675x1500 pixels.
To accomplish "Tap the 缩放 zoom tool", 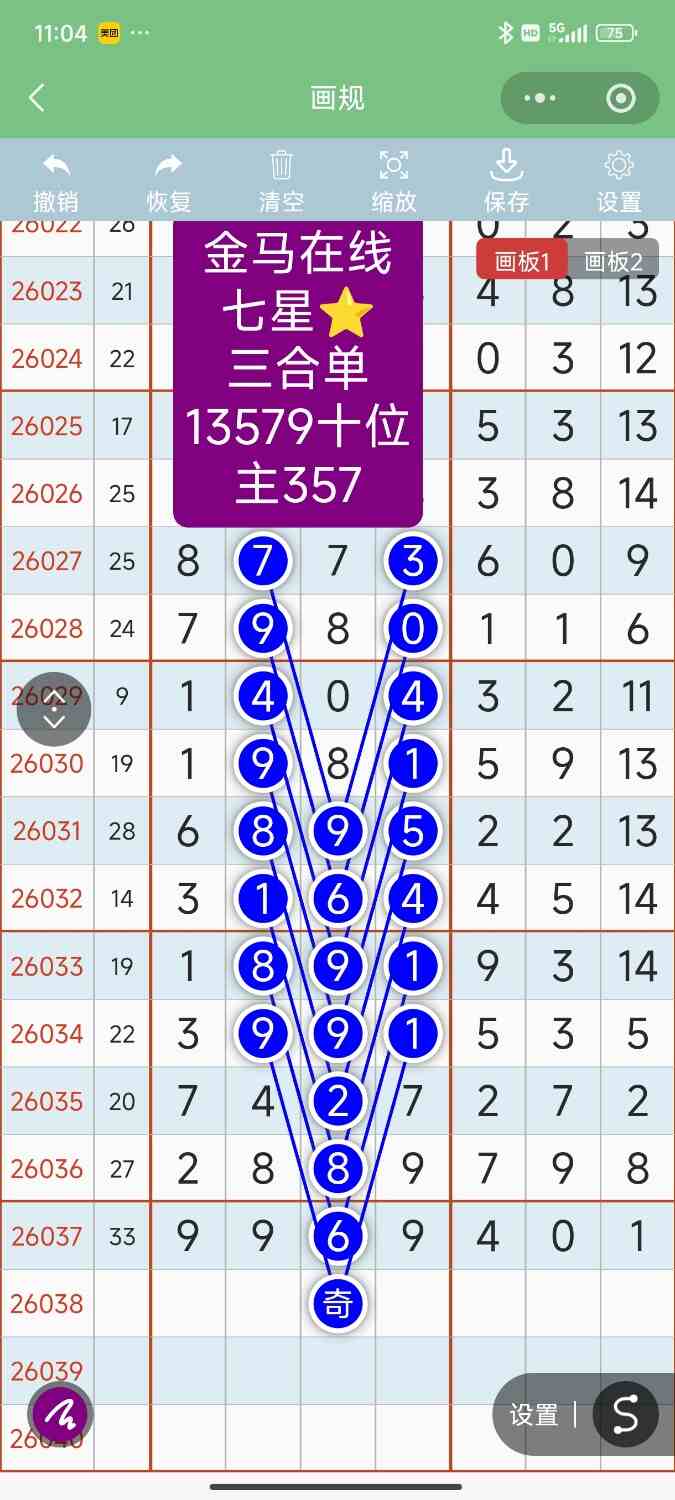I will [394, 181].
